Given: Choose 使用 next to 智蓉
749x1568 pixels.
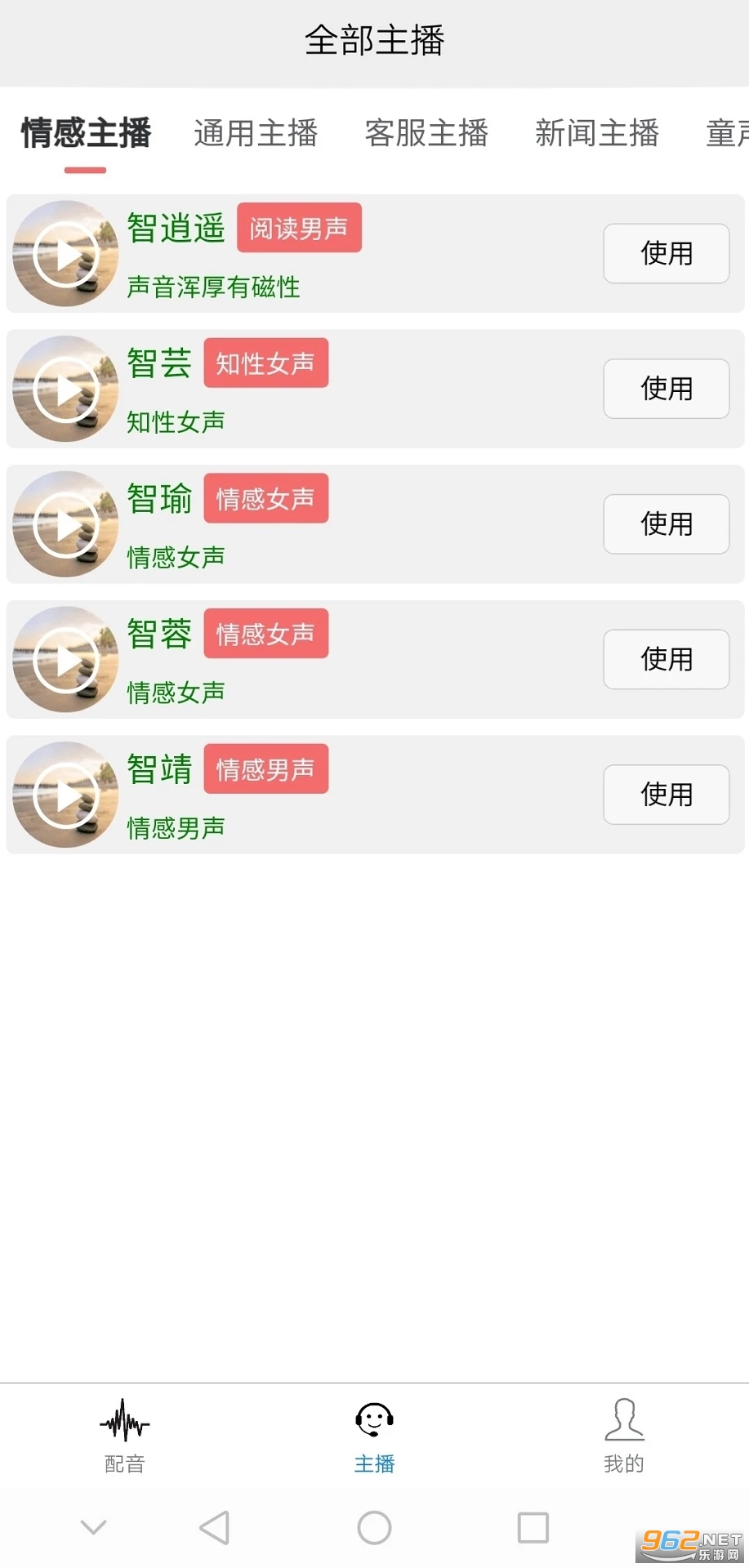Looking at the screenshot, I should tap(666, 660).
